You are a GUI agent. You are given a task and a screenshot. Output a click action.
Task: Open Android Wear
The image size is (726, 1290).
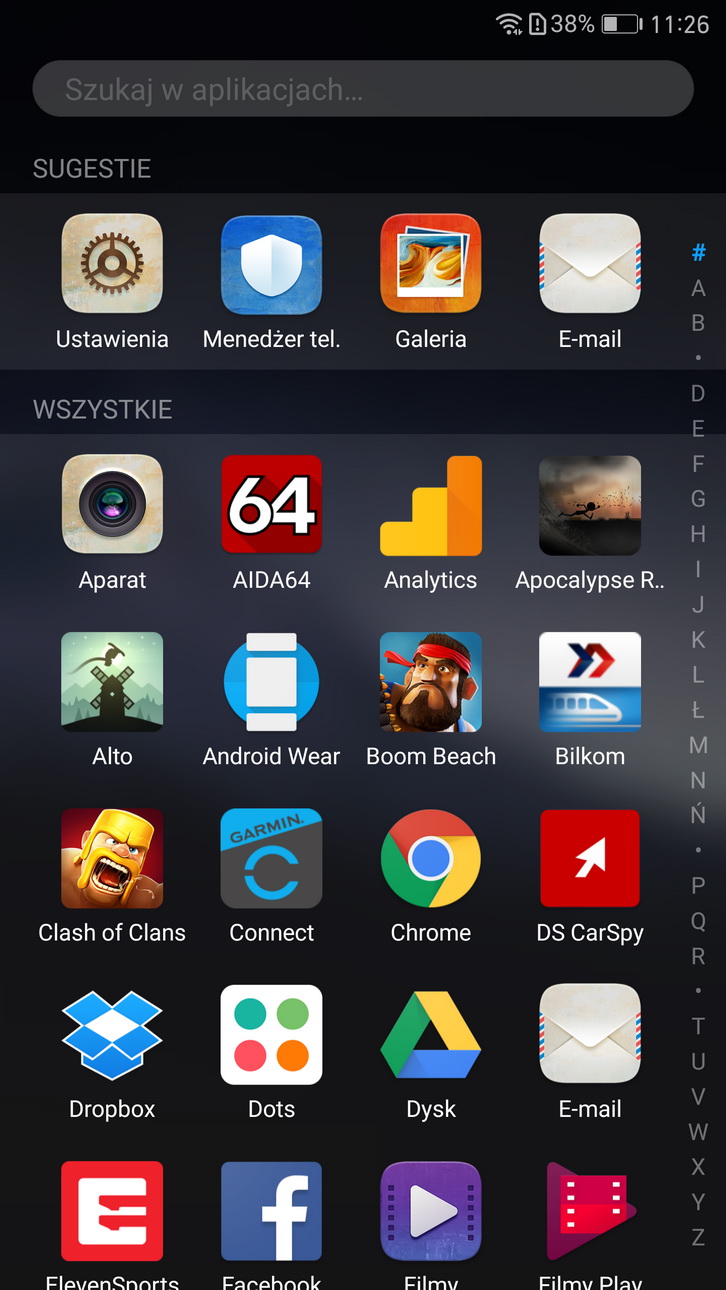pyautogui.click(x=271, y=682)
